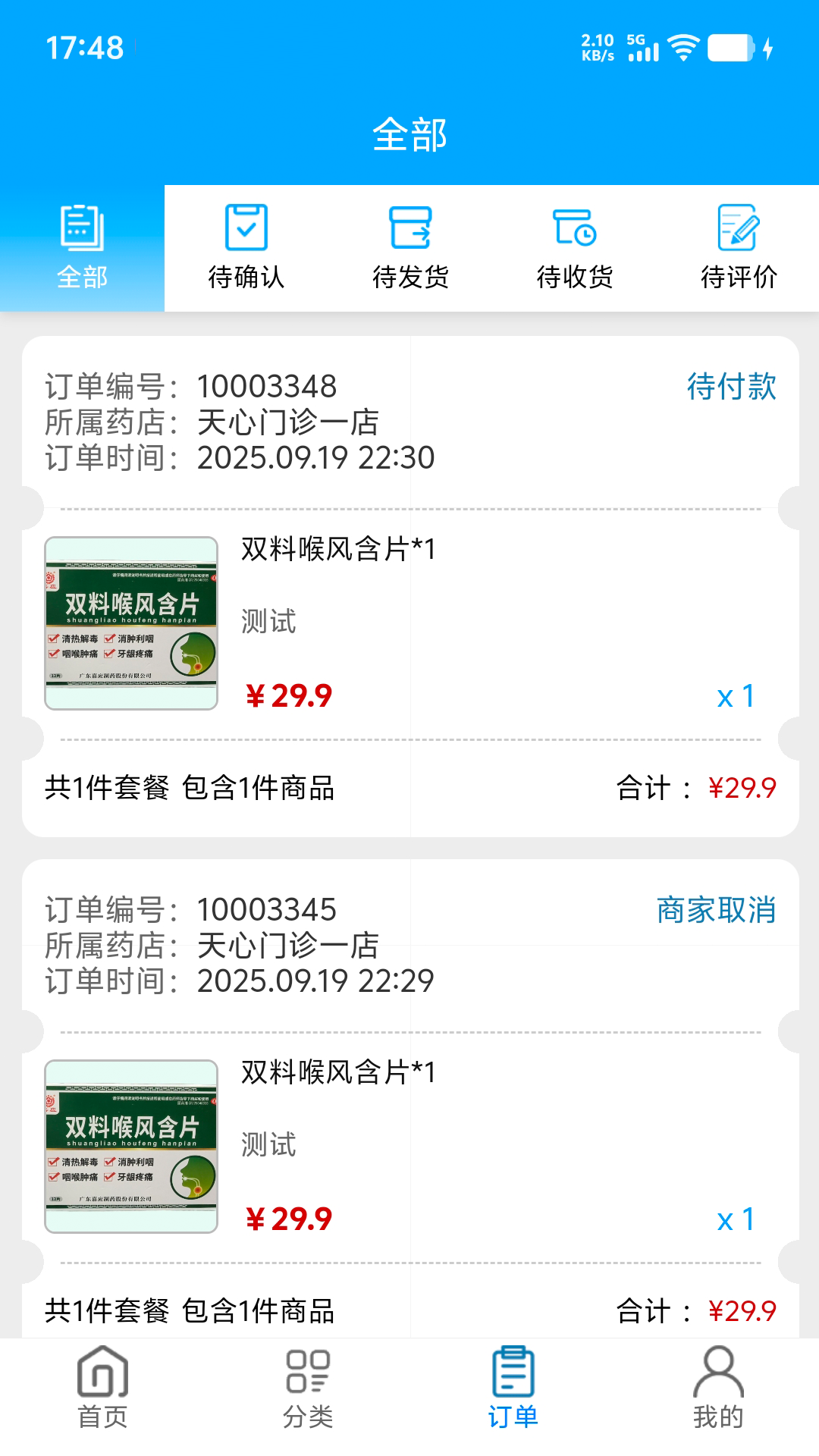Screen dimensions: 819x1456
Task: Select the 待发货 tab
Action: [x=410, y=248]
